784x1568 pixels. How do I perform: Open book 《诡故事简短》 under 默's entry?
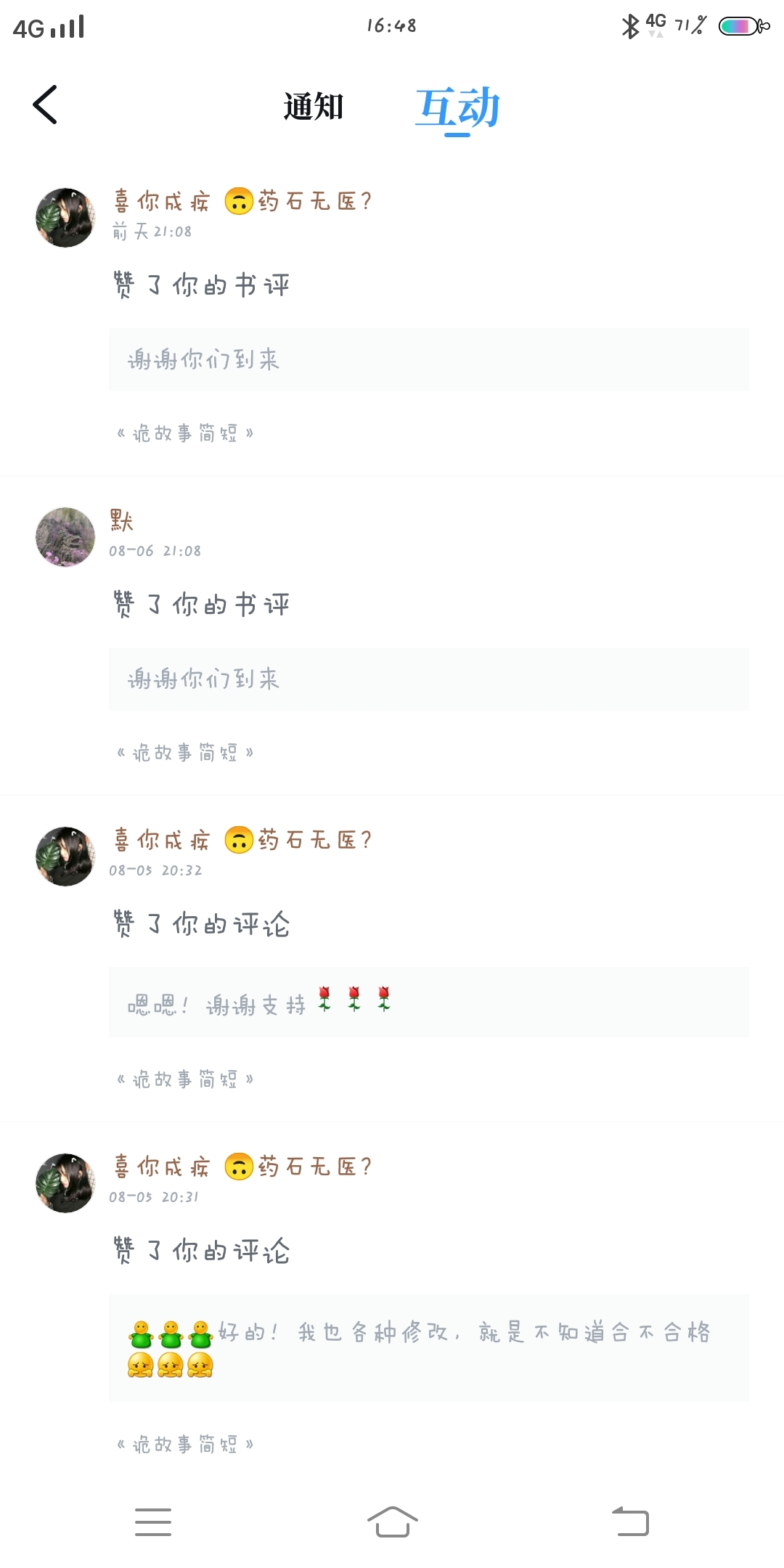pyautogui.click(x=185, y=753)
